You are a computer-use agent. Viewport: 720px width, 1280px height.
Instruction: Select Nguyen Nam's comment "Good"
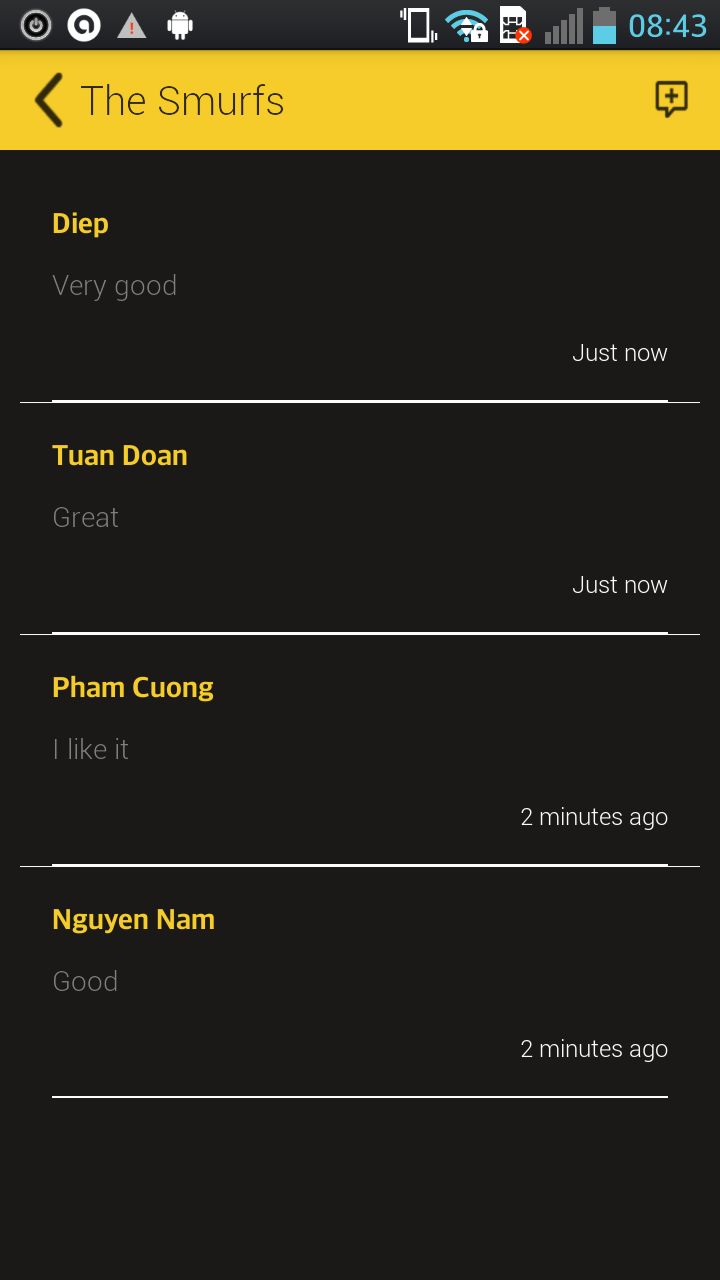click(360, 982)
